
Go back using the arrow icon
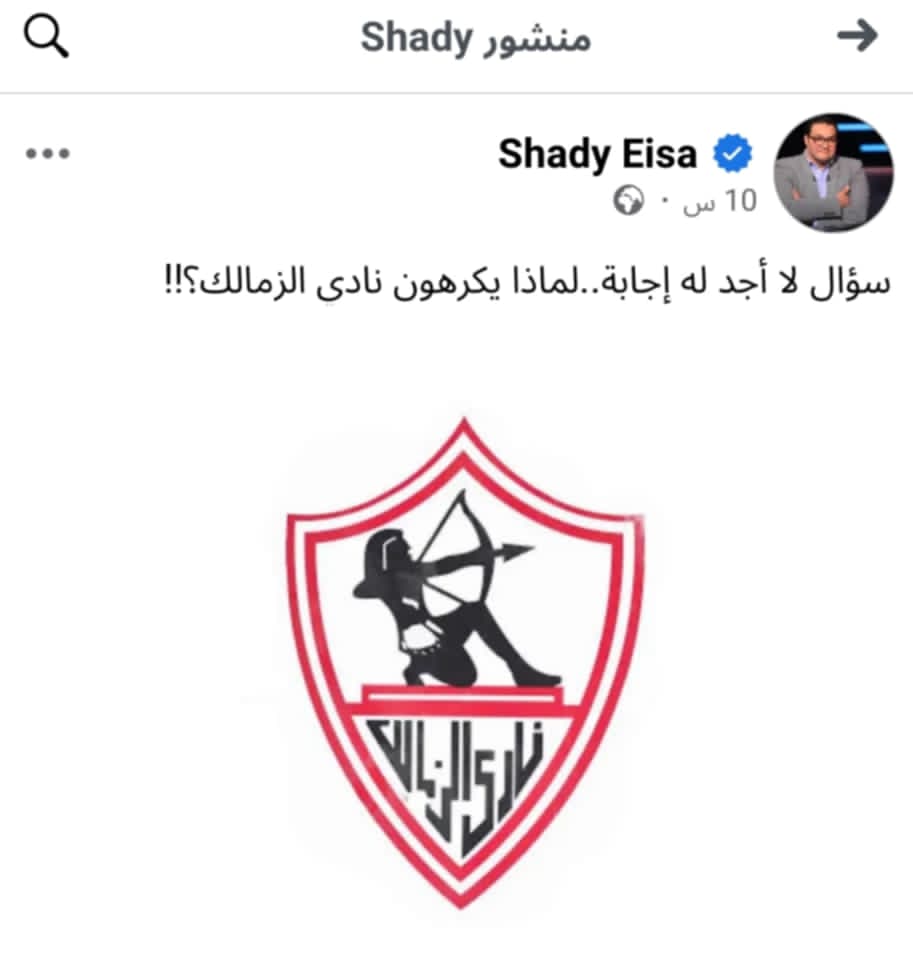point(857,37)
